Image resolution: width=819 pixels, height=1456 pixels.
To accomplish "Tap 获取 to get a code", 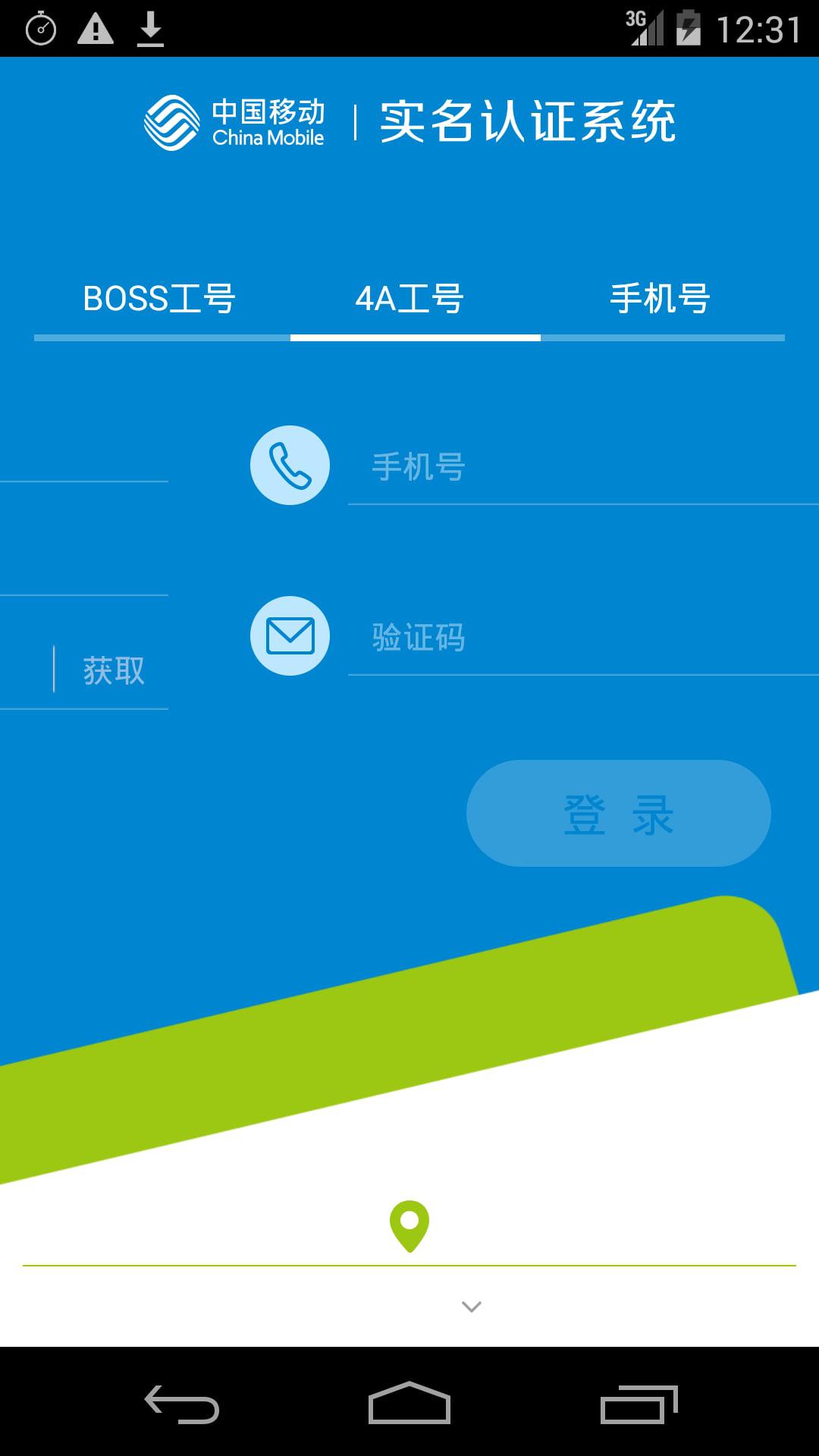I will [114, 670].
